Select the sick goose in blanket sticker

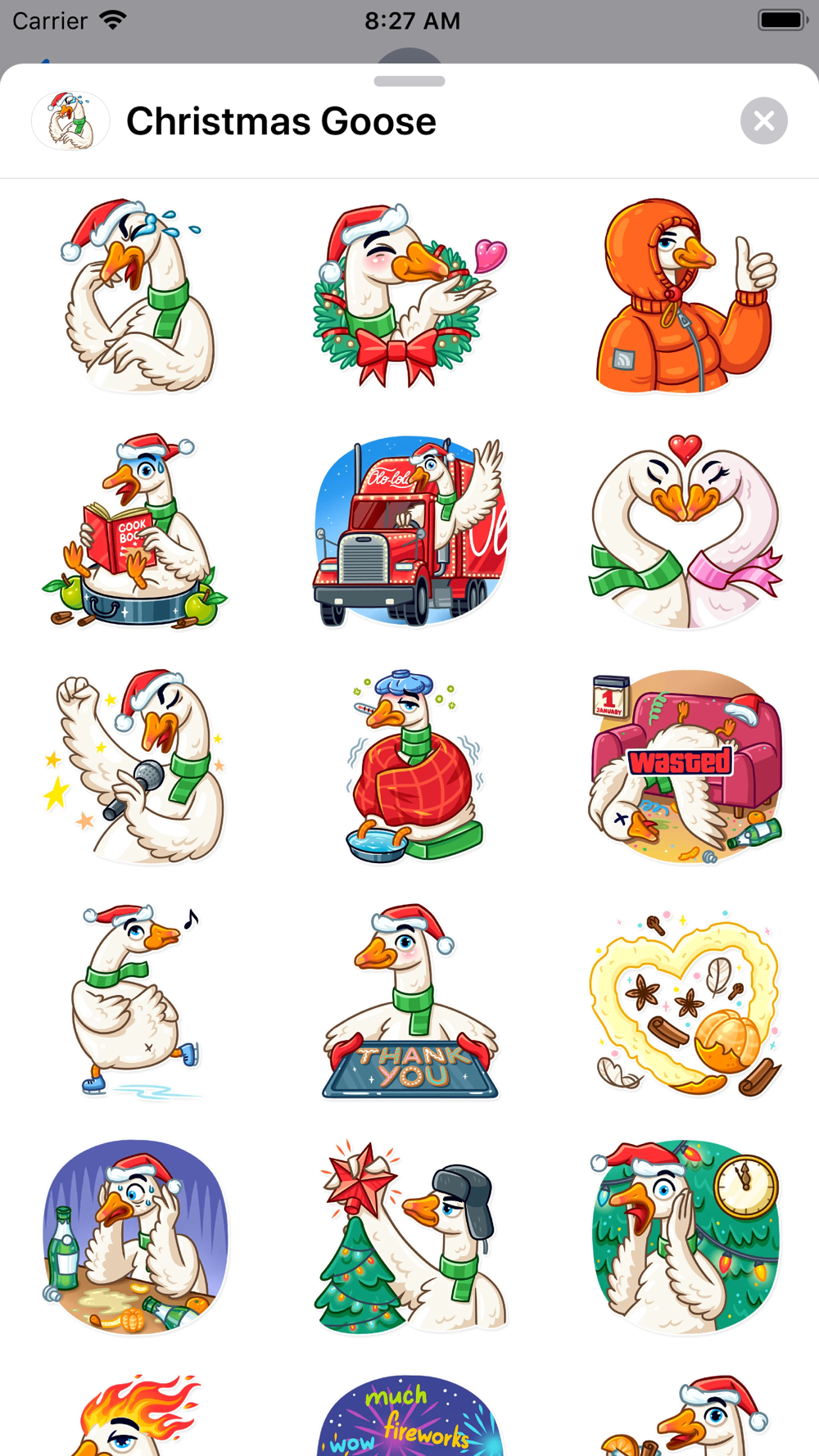409,766
